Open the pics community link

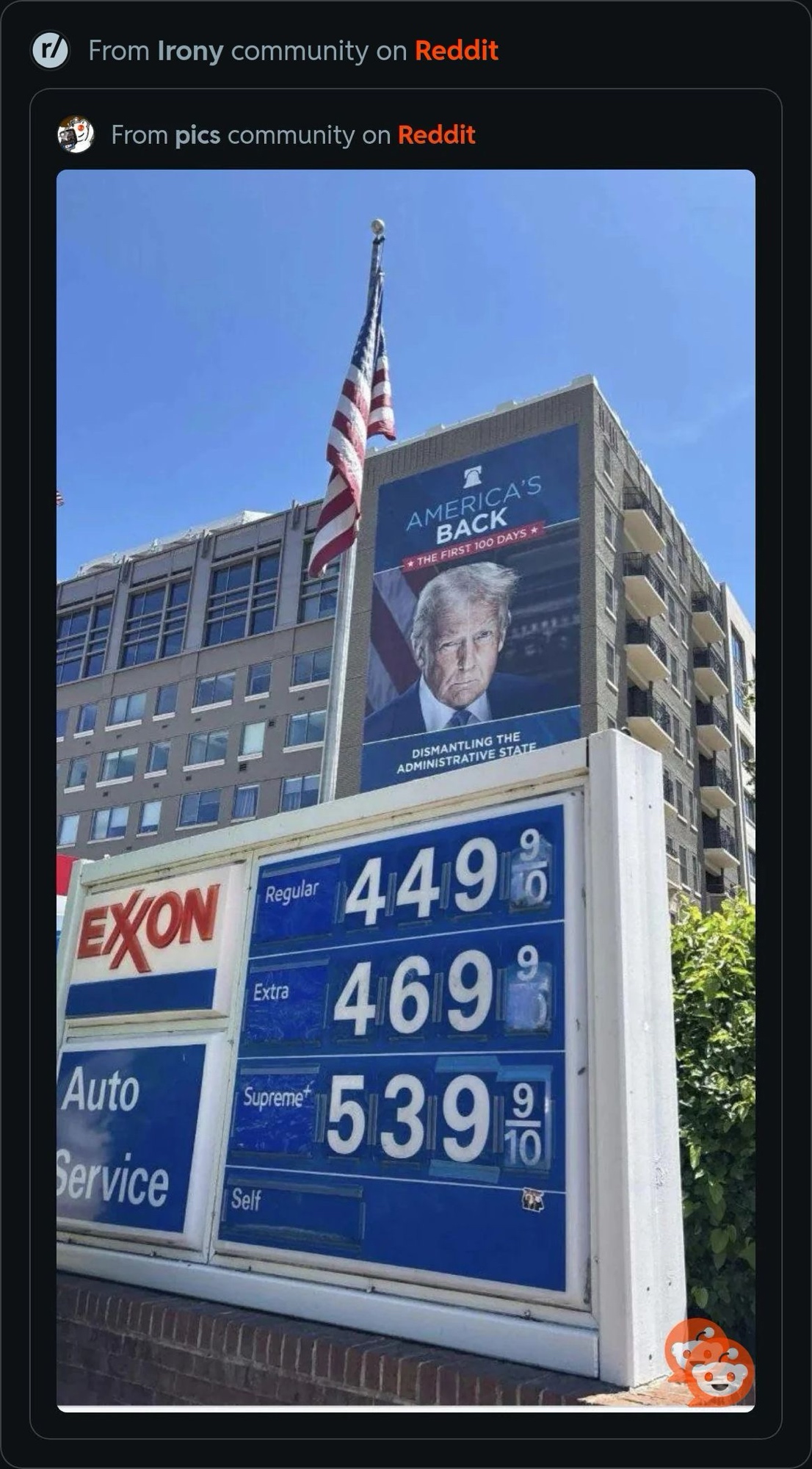click(197, 135)
